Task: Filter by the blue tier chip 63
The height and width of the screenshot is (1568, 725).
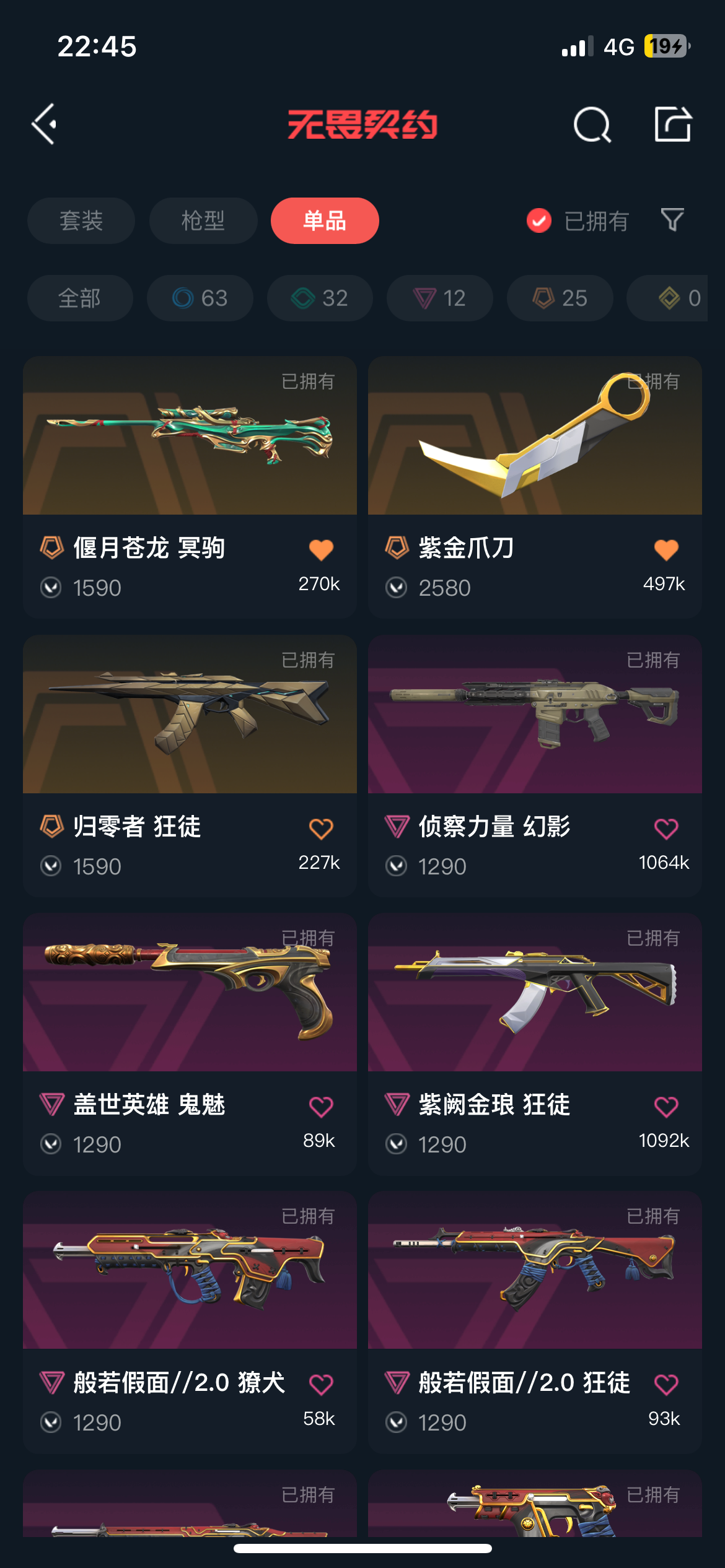Action: (200, 298)
